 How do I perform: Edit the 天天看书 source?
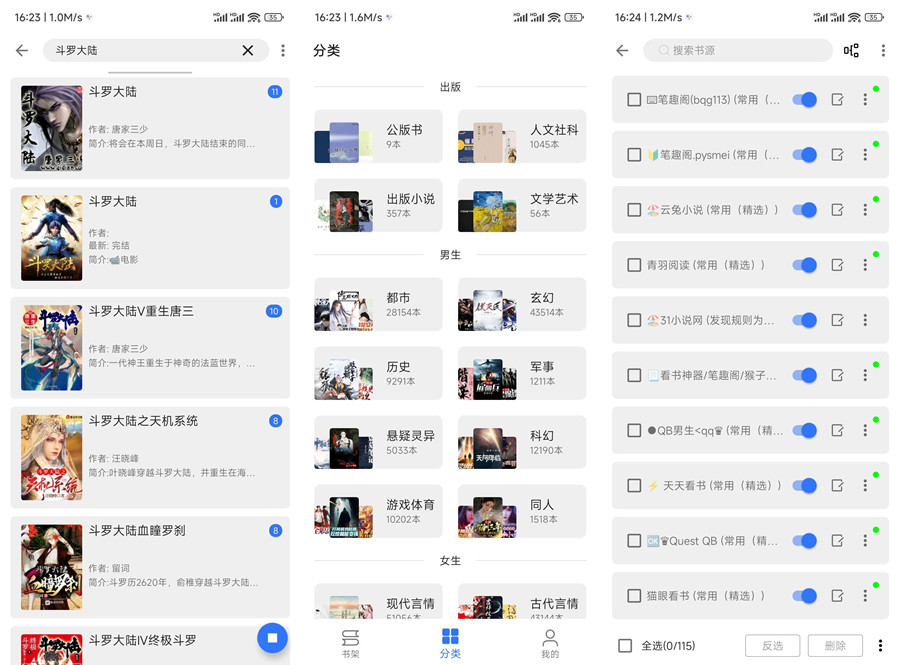[838, 485]
